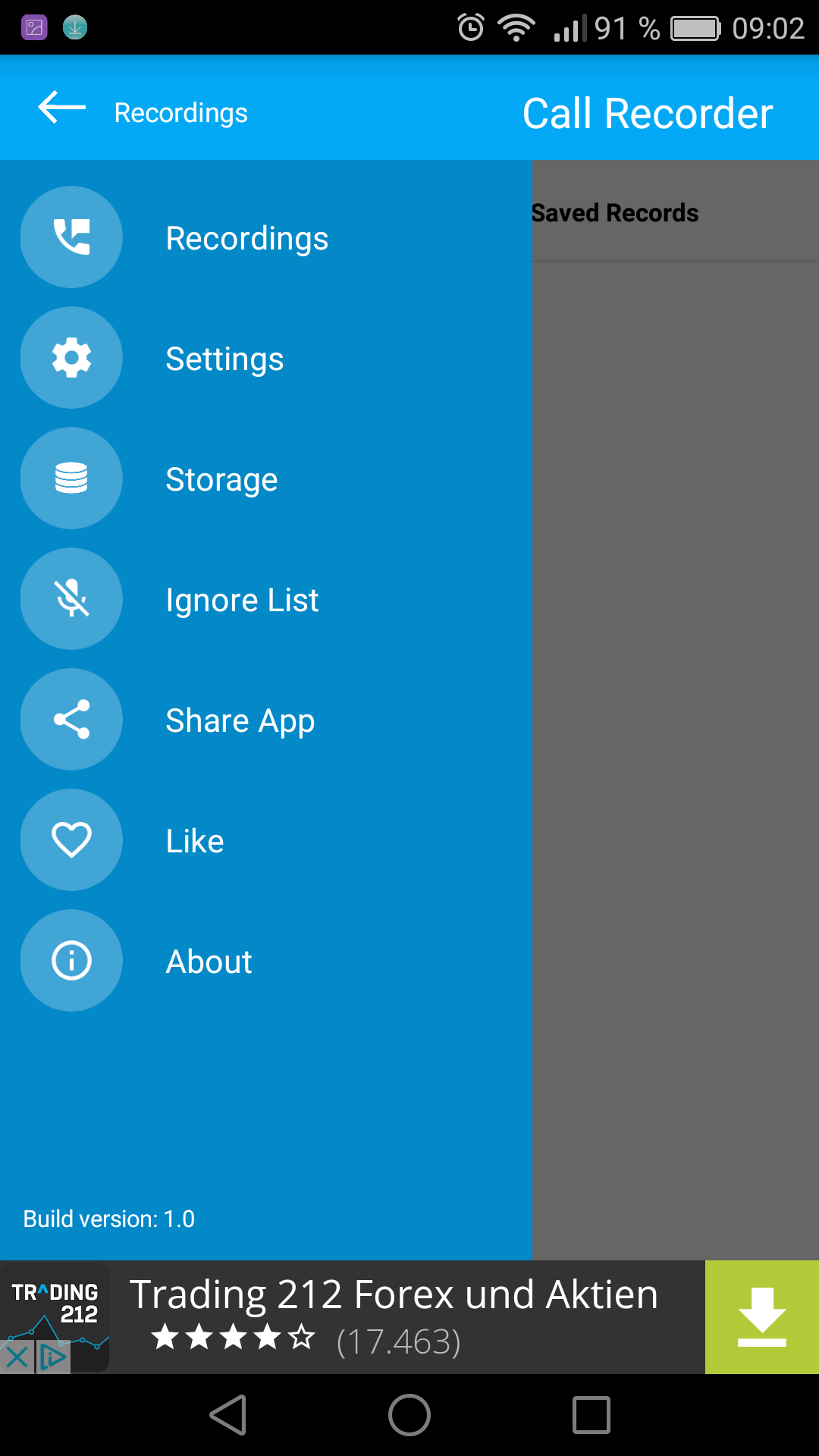
Task: Open the recent apps overview
Action: point(591,1415)
